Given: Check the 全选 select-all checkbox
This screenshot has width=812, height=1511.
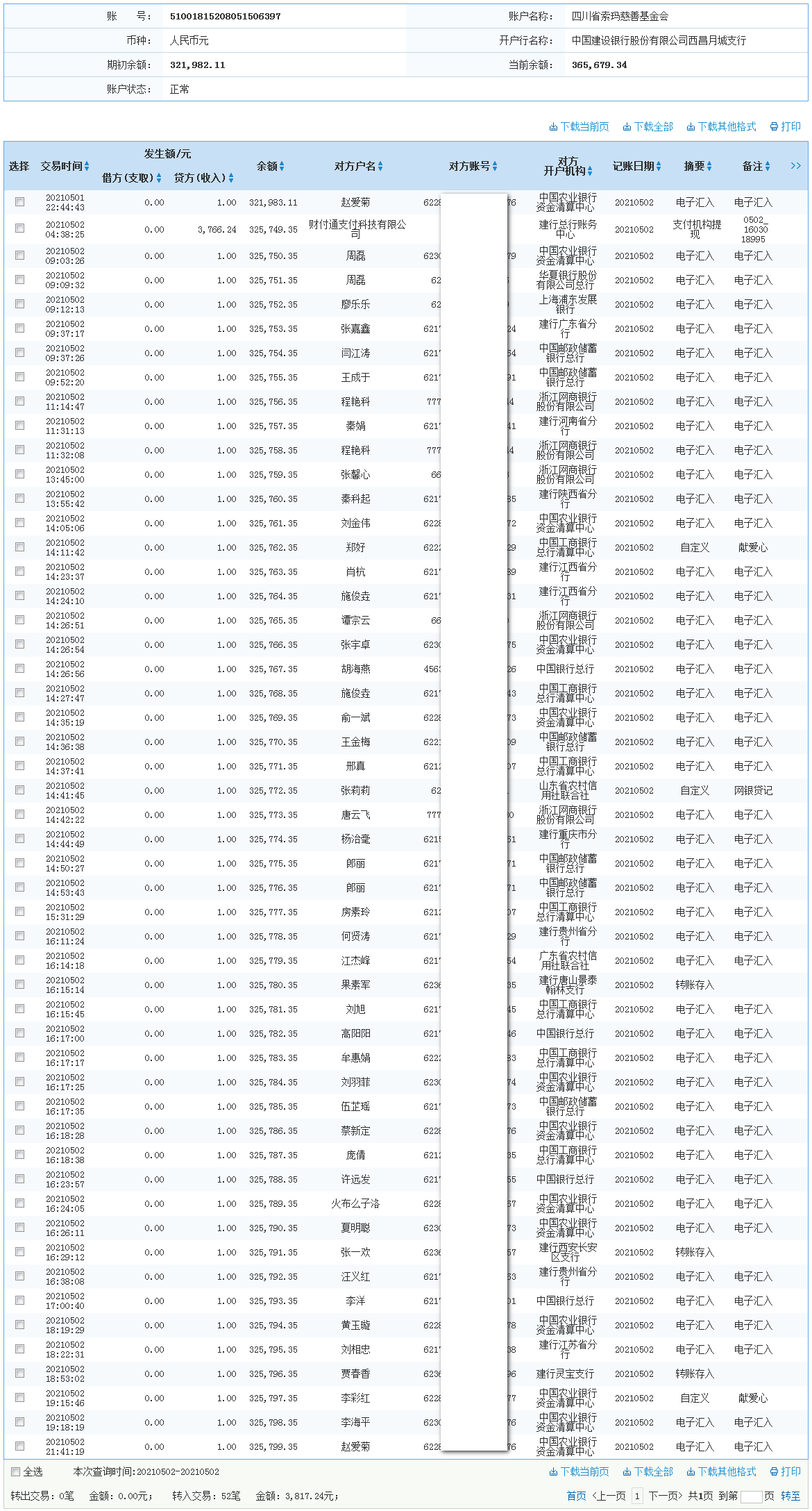Looking at the screenshot, I should (x=15, y=1471).
